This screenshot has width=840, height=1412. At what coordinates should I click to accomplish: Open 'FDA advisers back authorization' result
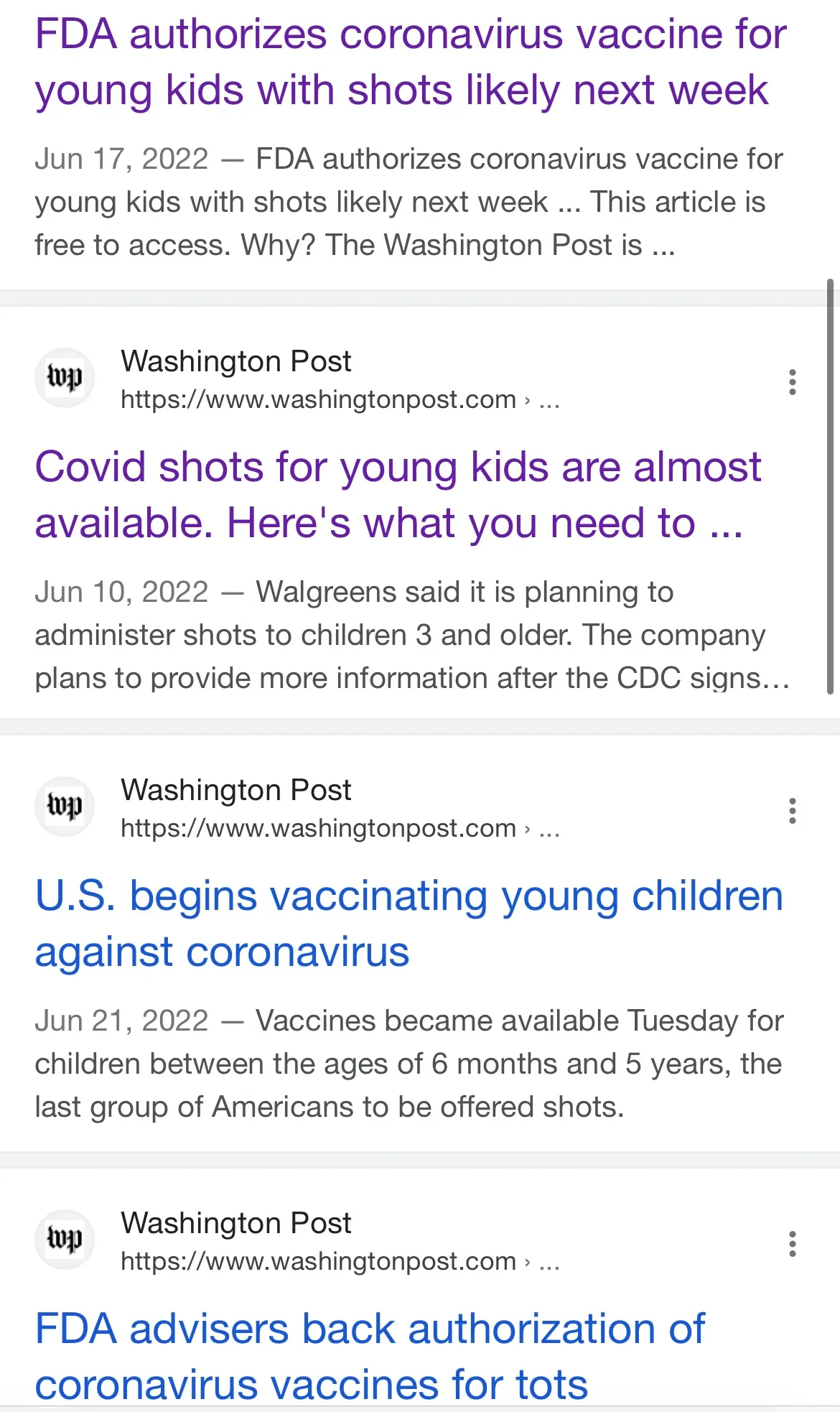[370, 1356]
